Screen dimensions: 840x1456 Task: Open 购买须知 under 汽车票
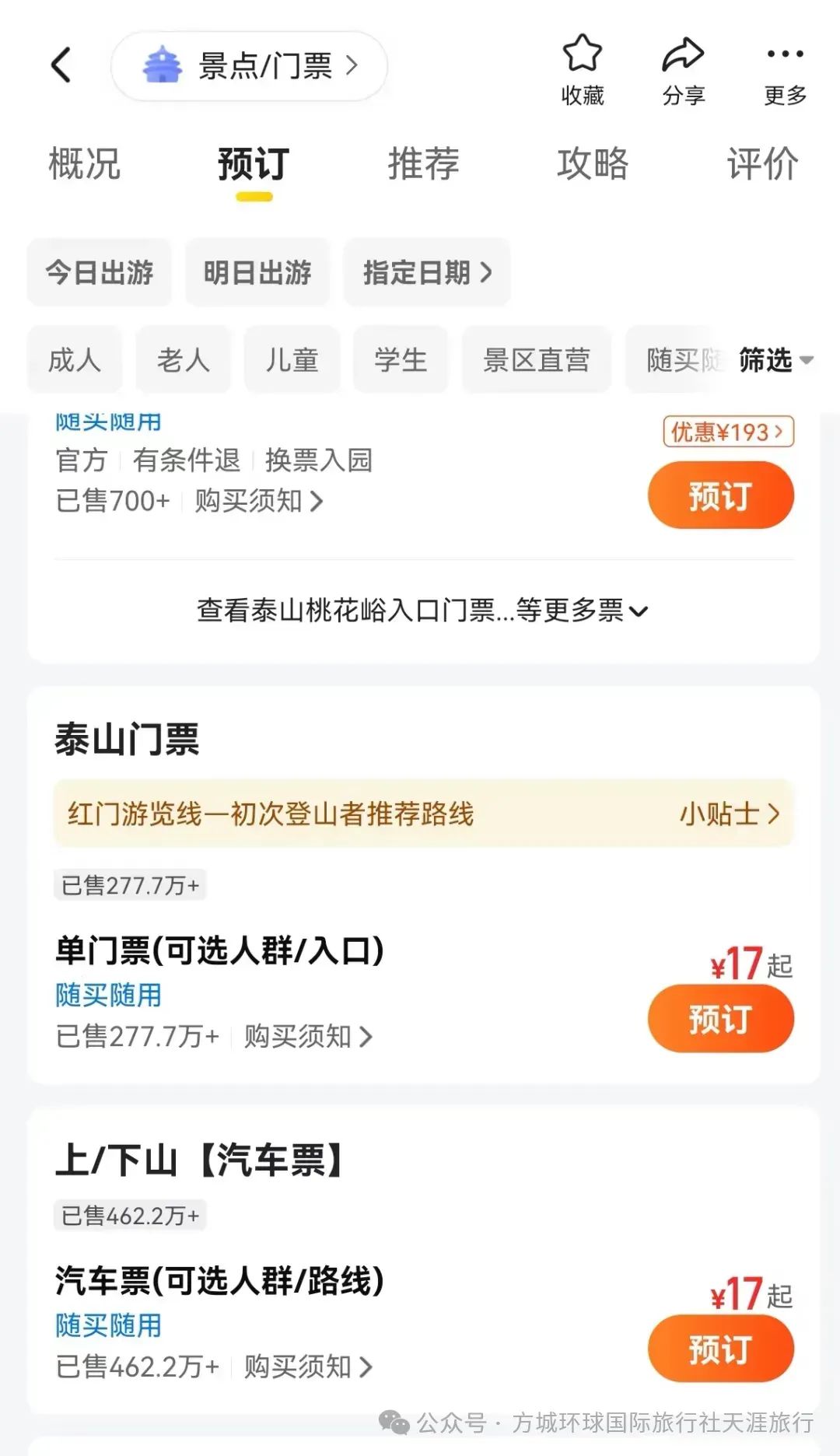tap(309, 1367)
